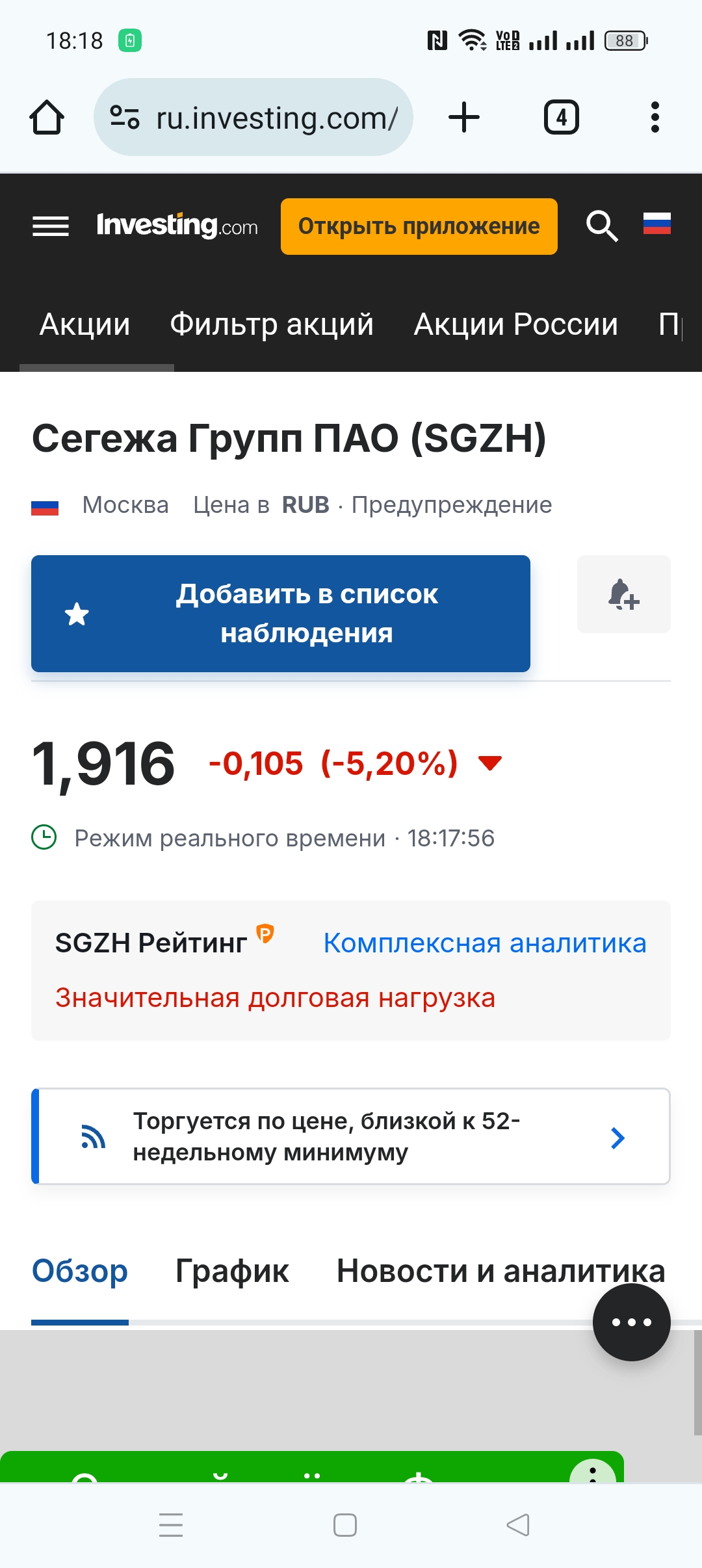Open the browser home page
Image resolution: width=702 pixels, height=1568 pixels.
[47, 118]
